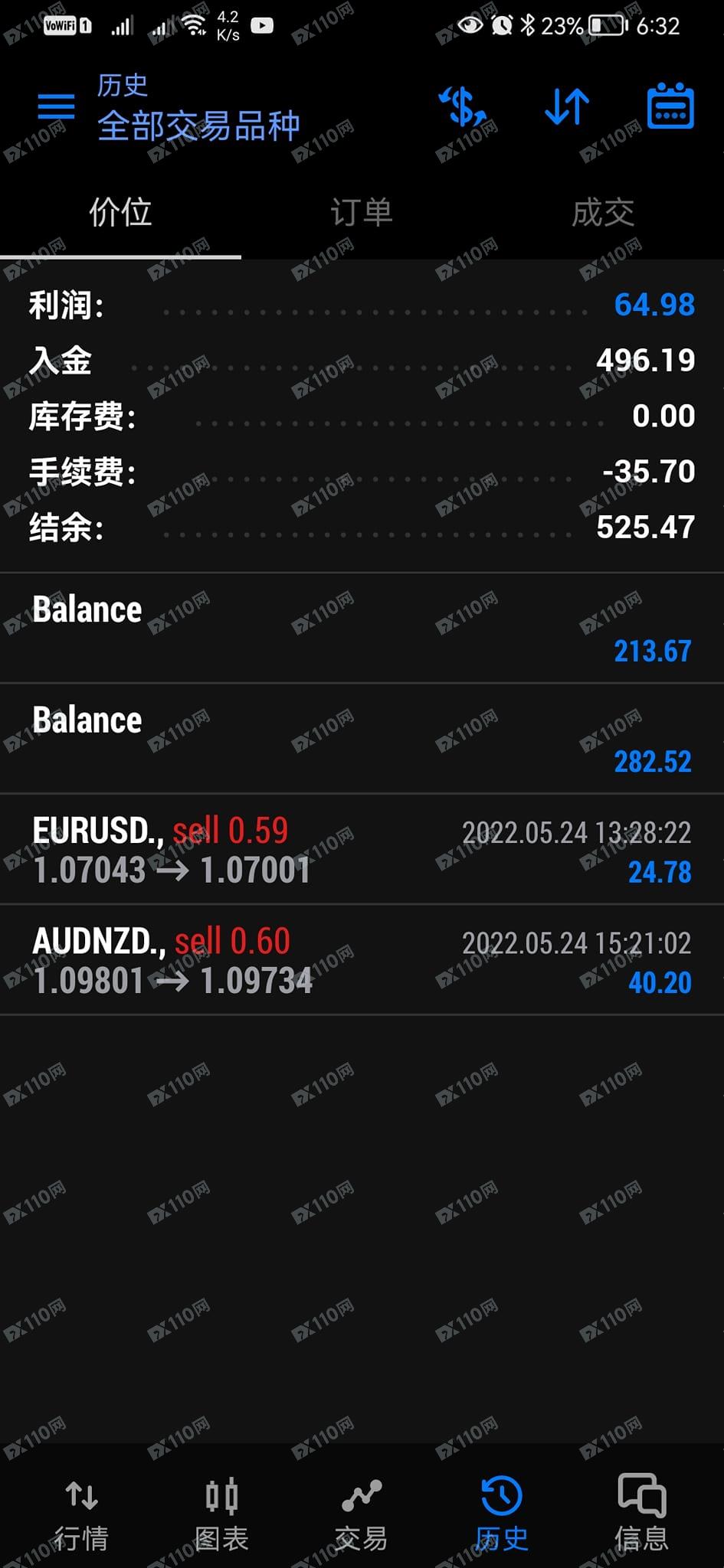
Task: Open the Balance entry of 213.67
Action: click(x=362, y=628)
